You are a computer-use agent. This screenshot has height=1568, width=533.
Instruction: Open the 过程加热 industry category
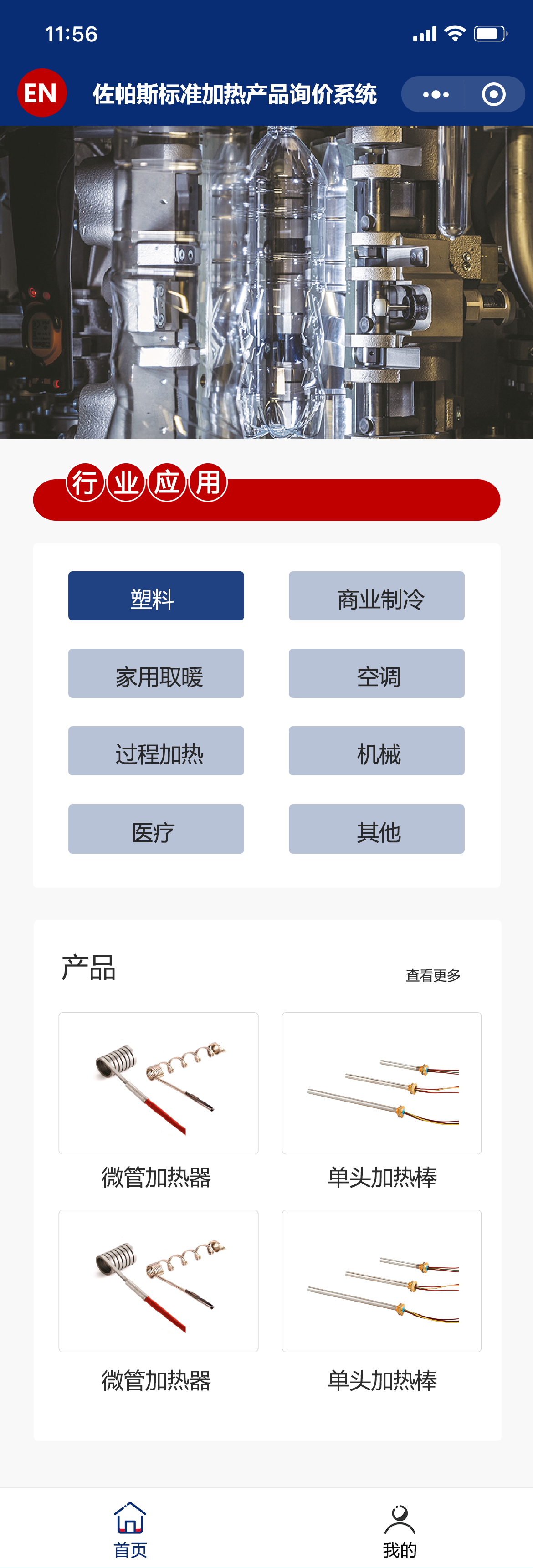tap(156, 751)
